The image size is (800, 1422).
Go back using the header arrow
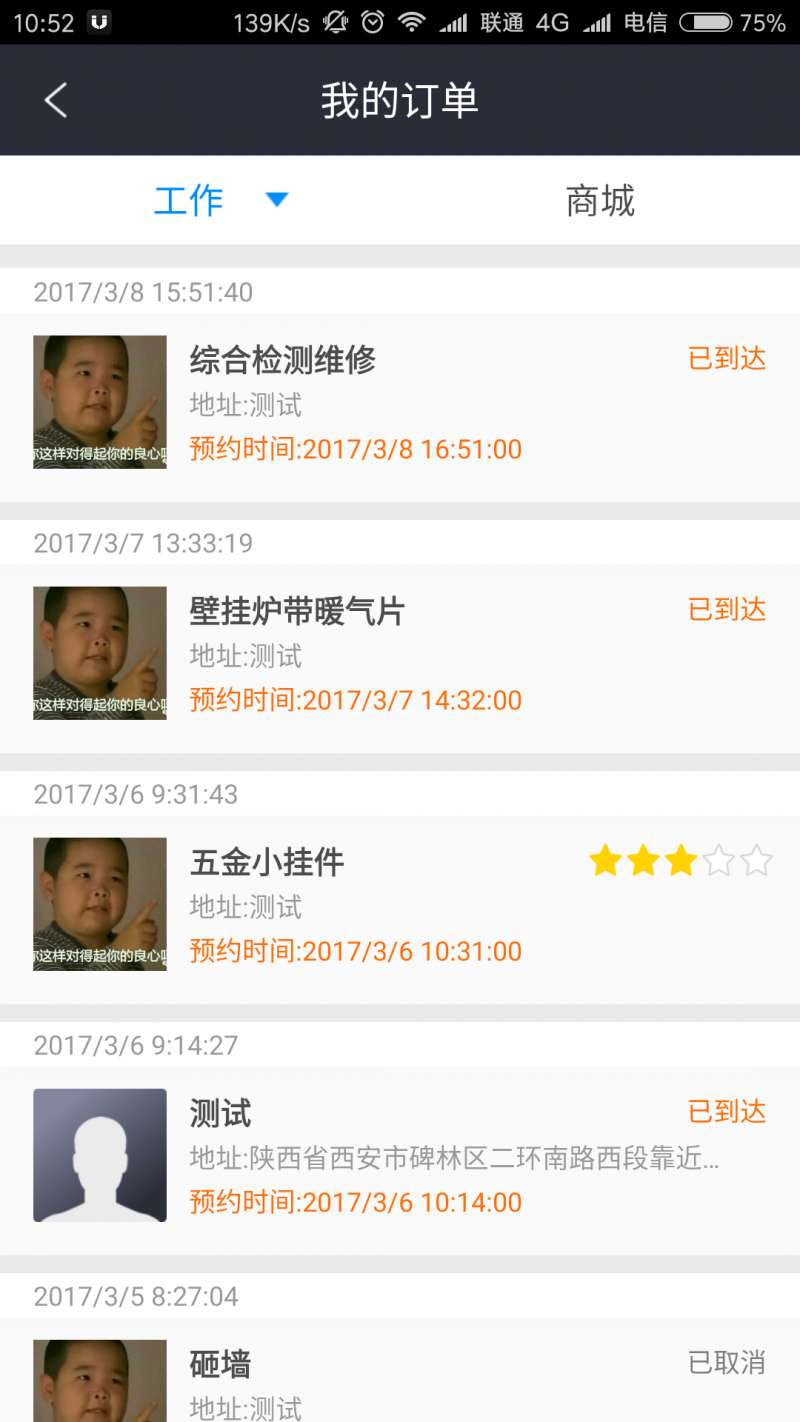56,100
